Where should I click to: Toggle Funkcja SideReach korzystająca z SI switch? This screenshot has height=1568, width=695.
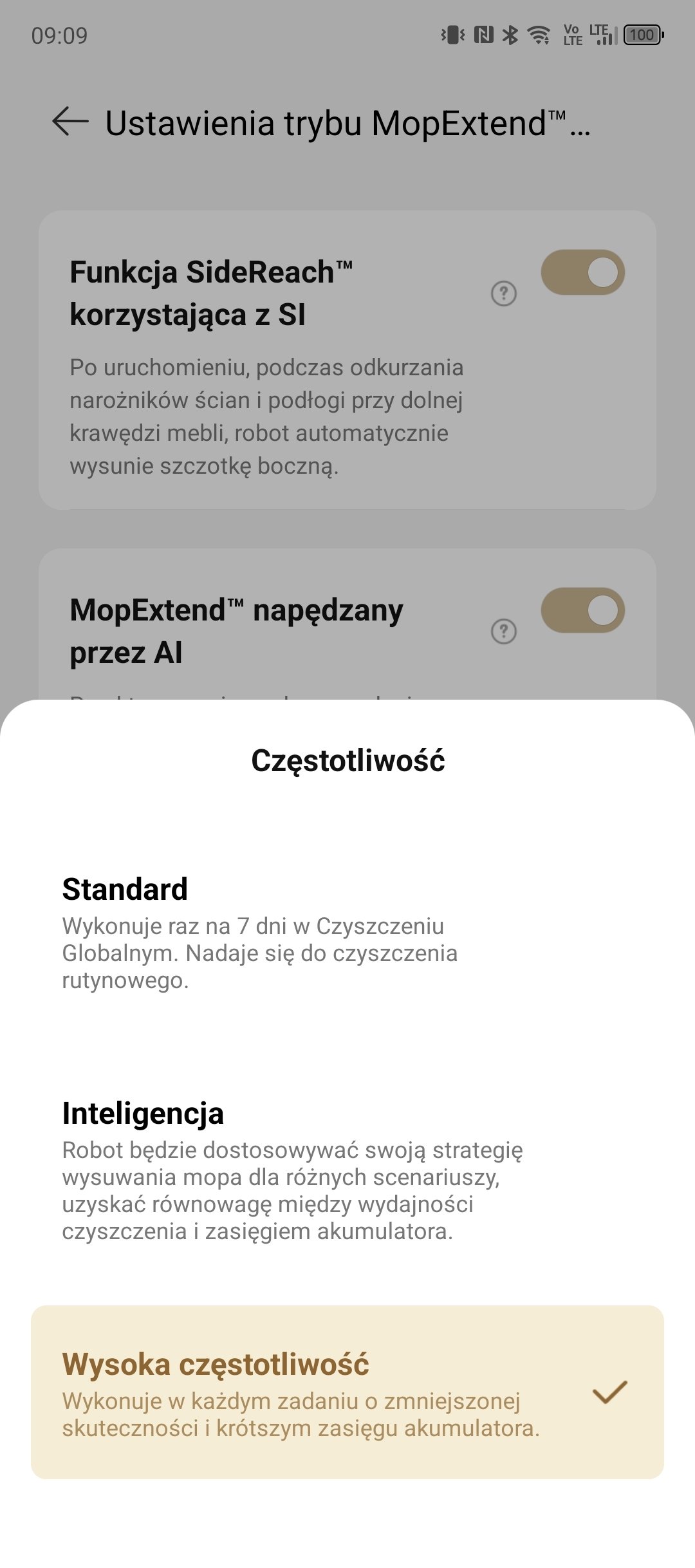point(582,272)
